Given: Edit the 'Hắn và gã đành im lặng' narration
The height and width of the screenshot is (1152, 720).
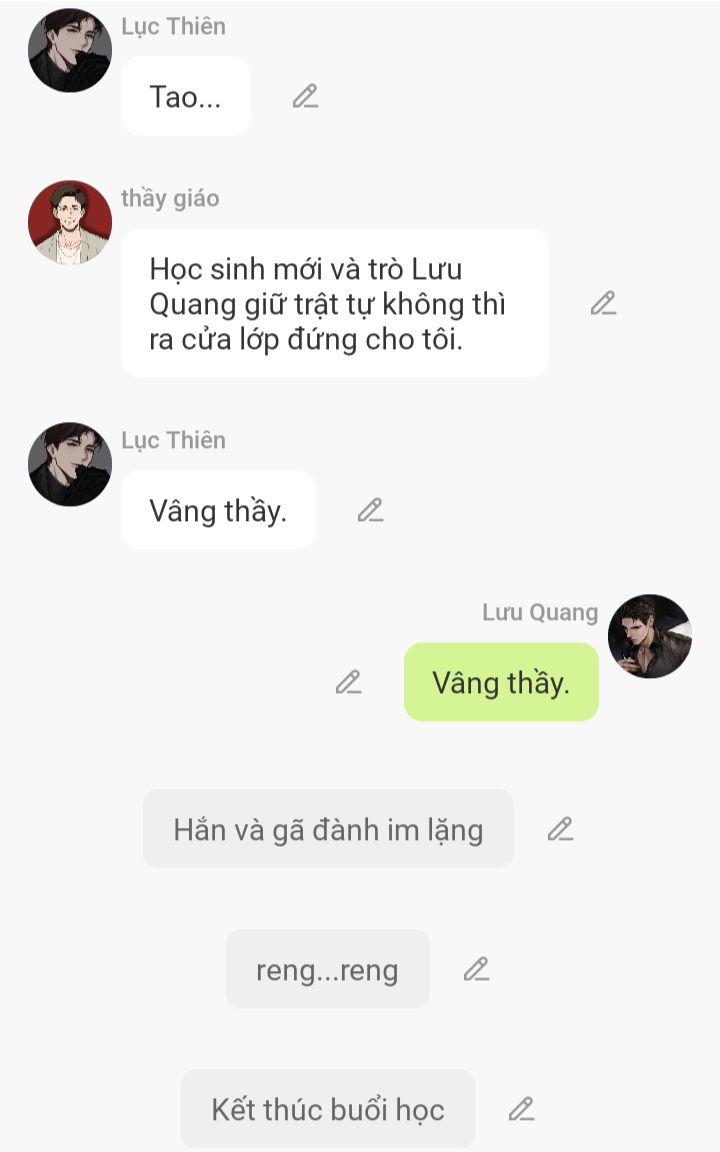Looking at the screenshot, I should coord(560,829).
